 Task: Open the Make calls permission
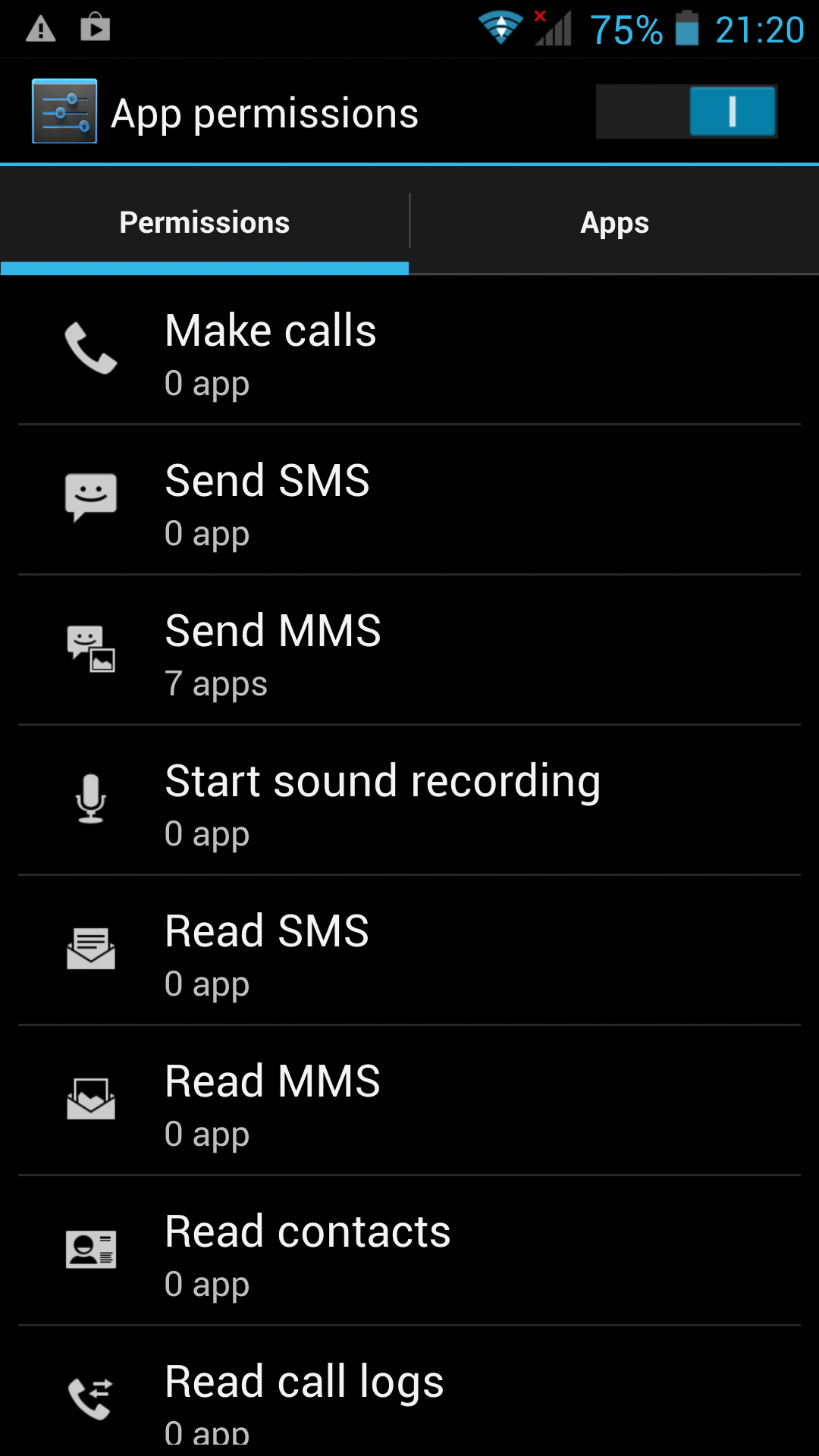coord(409,351)
